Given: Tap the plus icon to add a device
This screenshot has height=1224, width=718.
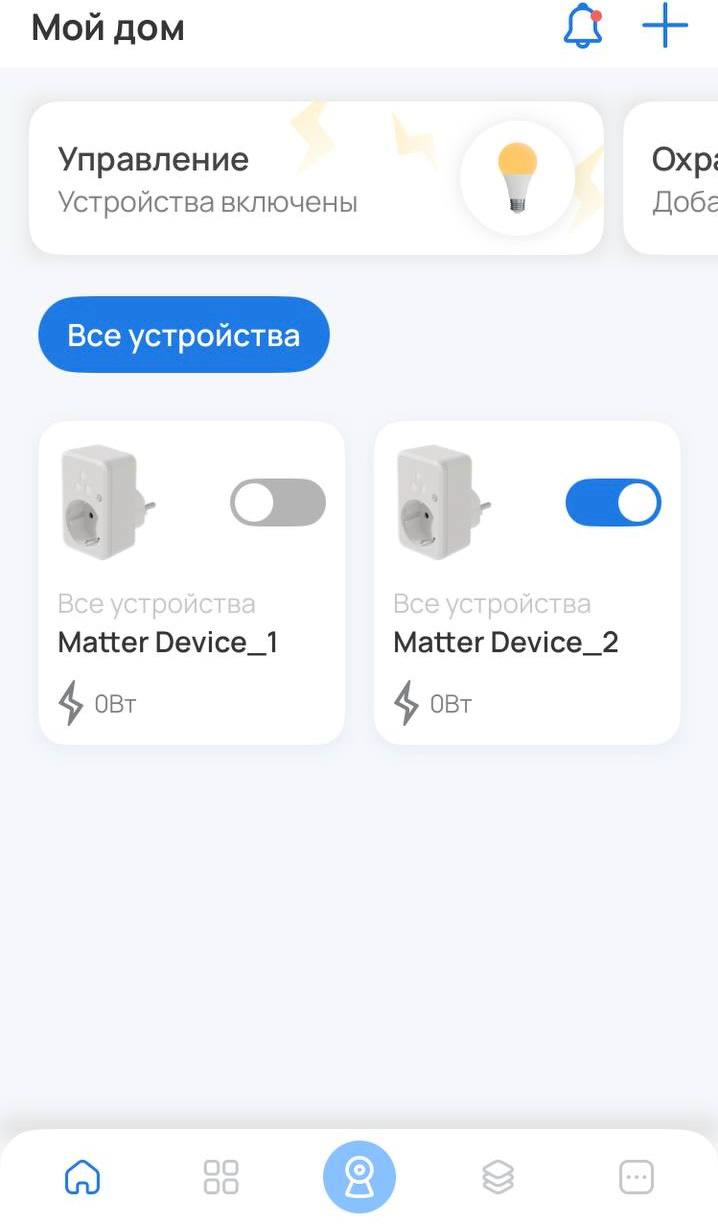Looking at the screenshot, I should click(x=665, y=28).
